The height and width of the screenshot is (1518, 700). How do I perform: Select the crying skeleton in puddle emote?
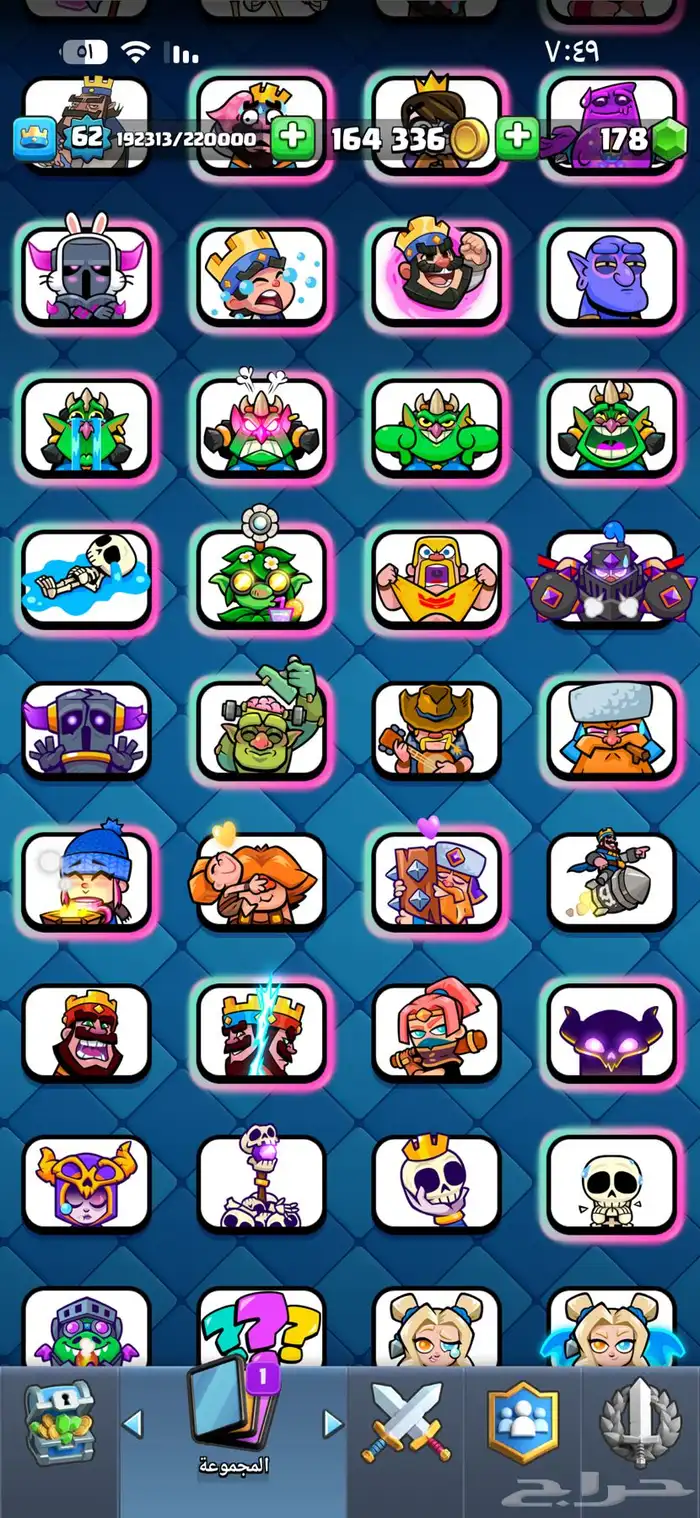(87, 578)
